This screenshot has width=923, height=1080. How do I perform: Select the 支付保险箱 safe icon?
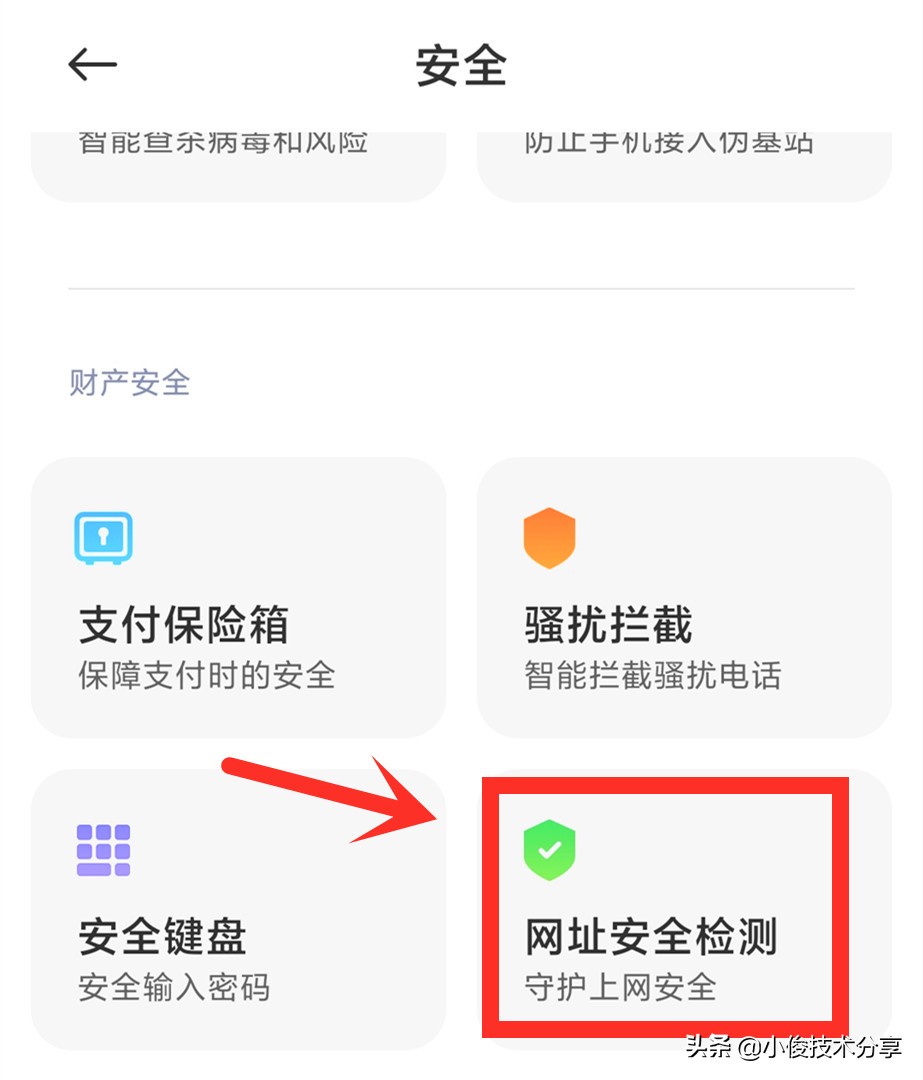point(103,538)
